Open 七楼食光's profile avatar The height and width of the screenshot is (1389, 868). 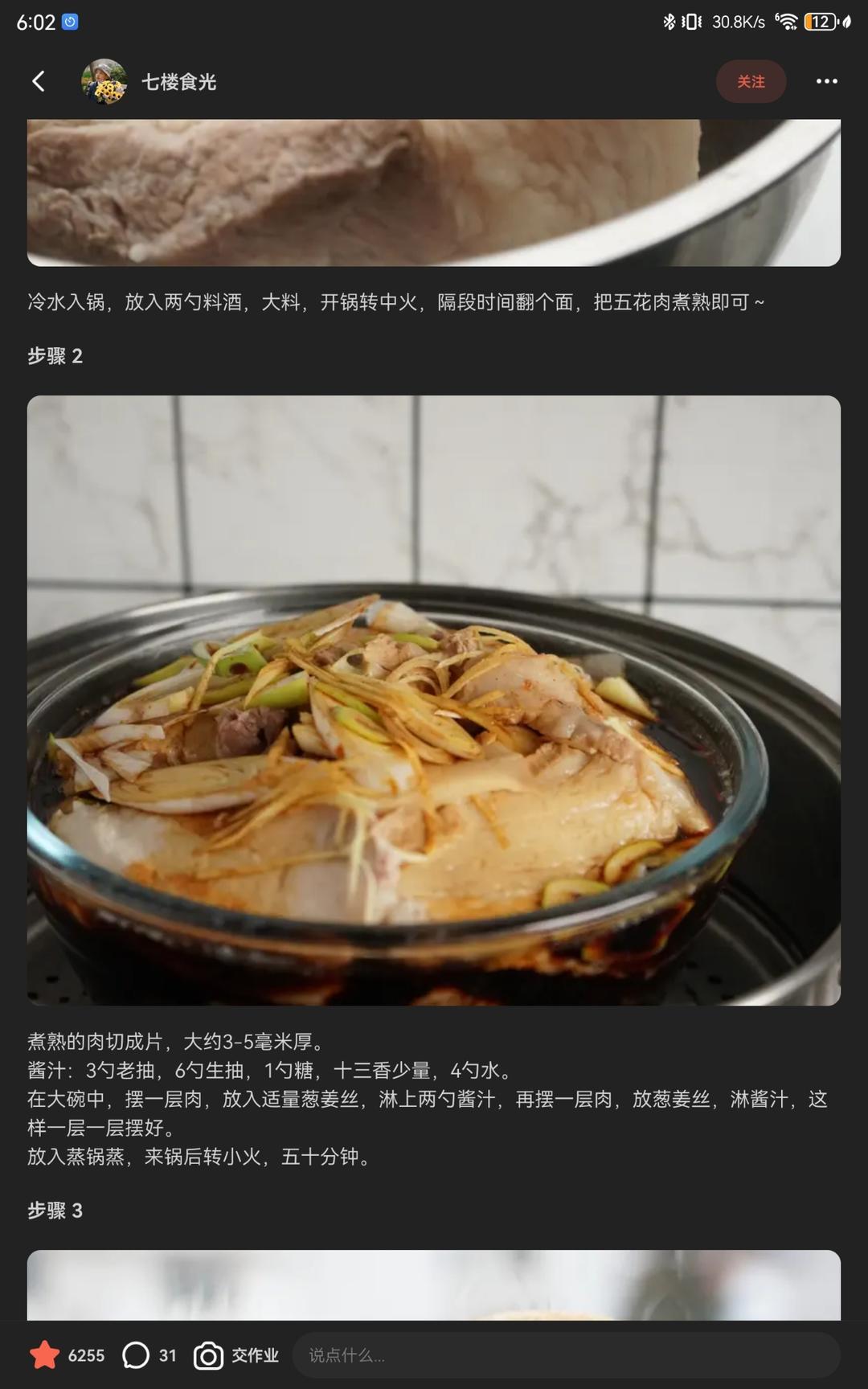pos(104,81)
